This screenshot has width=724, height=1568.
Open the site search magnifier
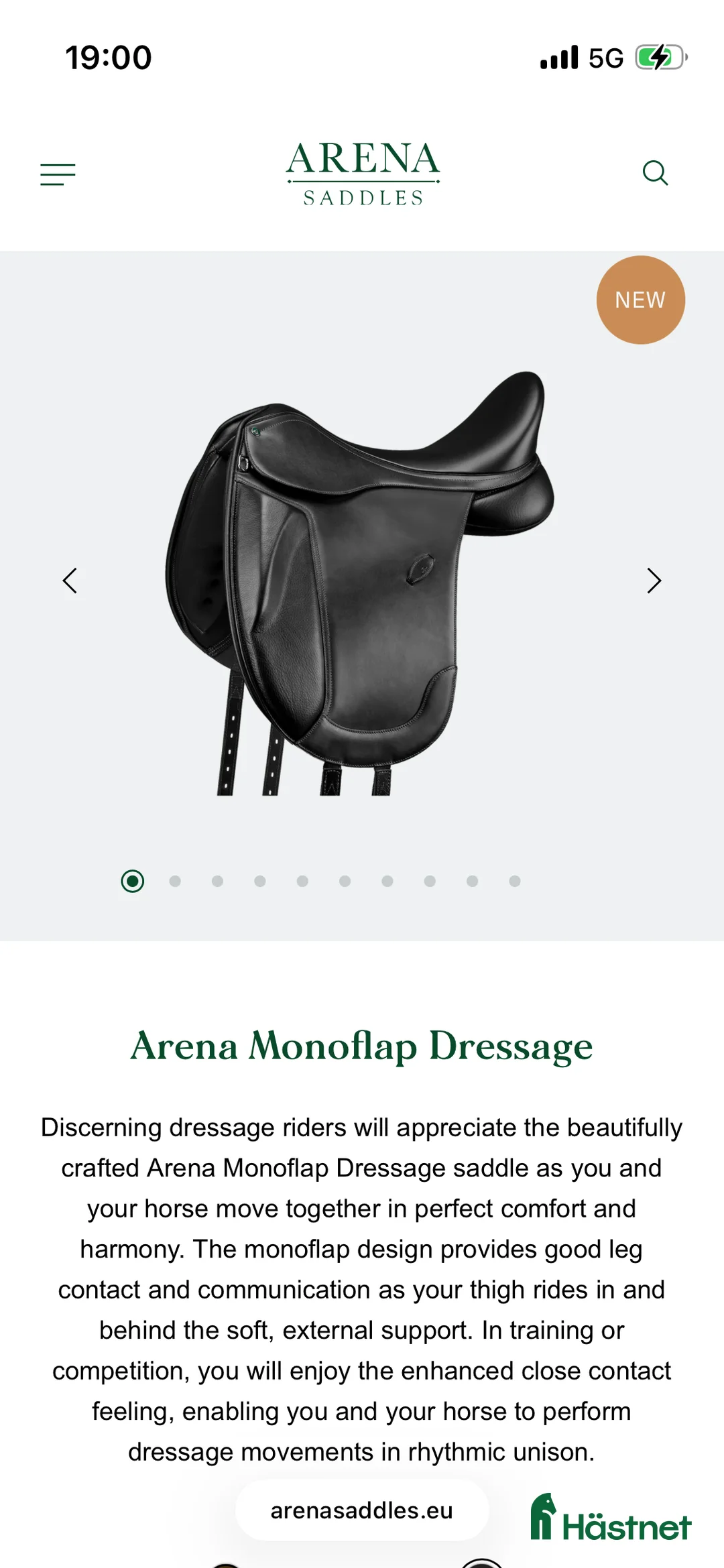[655, 173]
